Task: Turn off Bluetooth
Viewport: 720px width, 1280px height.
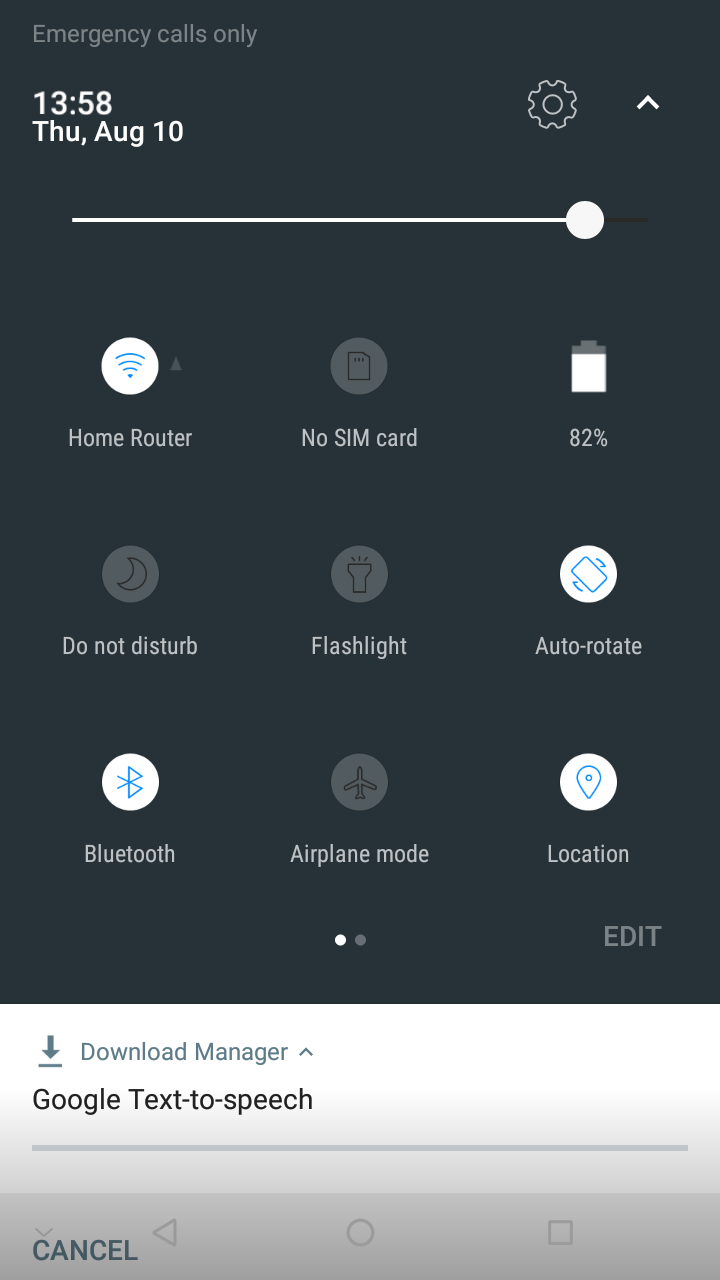Action: [x=130, y=782]
